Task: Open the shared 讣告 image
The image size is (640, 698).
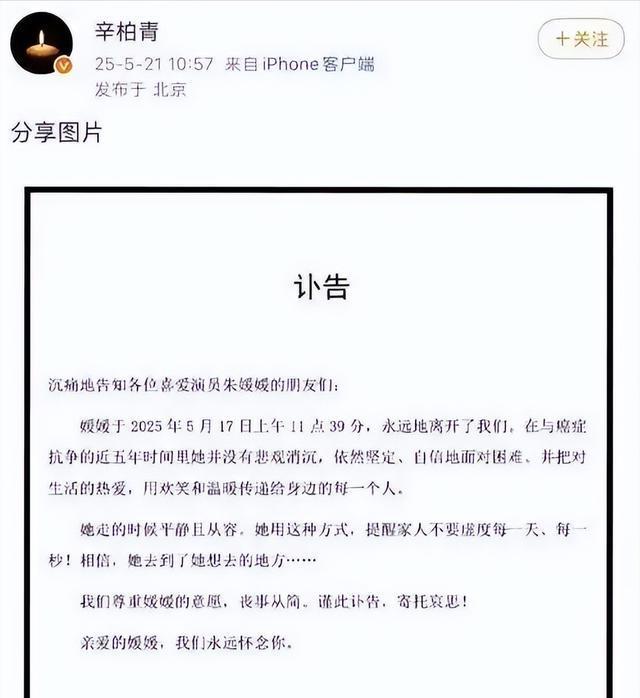Action: pos(319,440)
